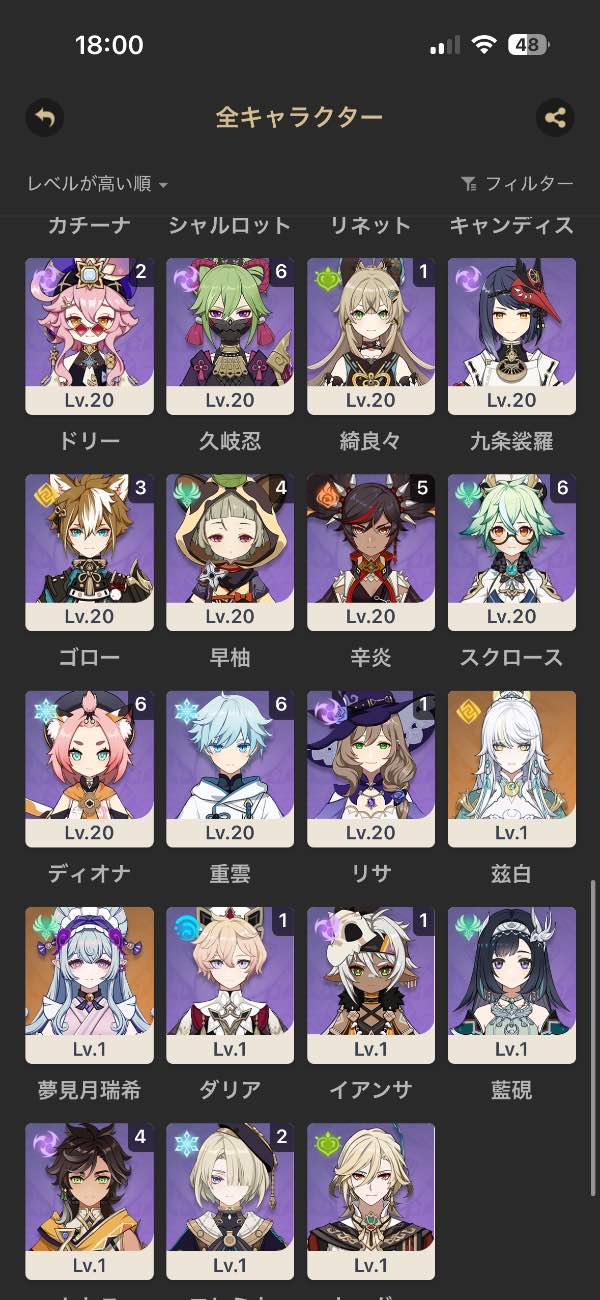Select the ディオナ character card
This screenshot has height=1300, width=600.
click(89, 767)
